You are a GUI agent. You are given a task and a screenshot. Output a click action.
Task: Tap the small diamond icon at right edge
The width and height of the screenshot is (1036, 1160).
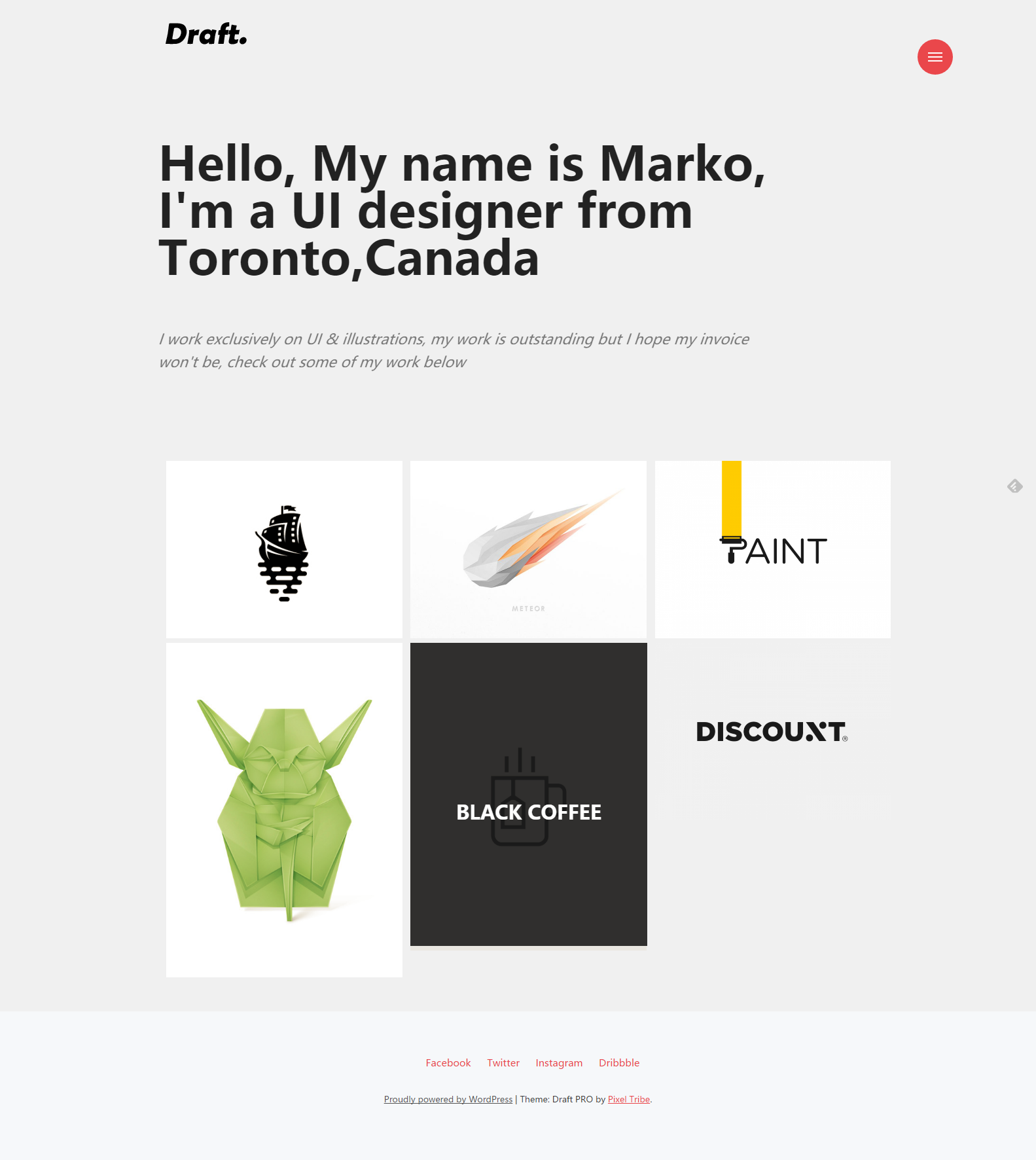[x=1014, y=486]
